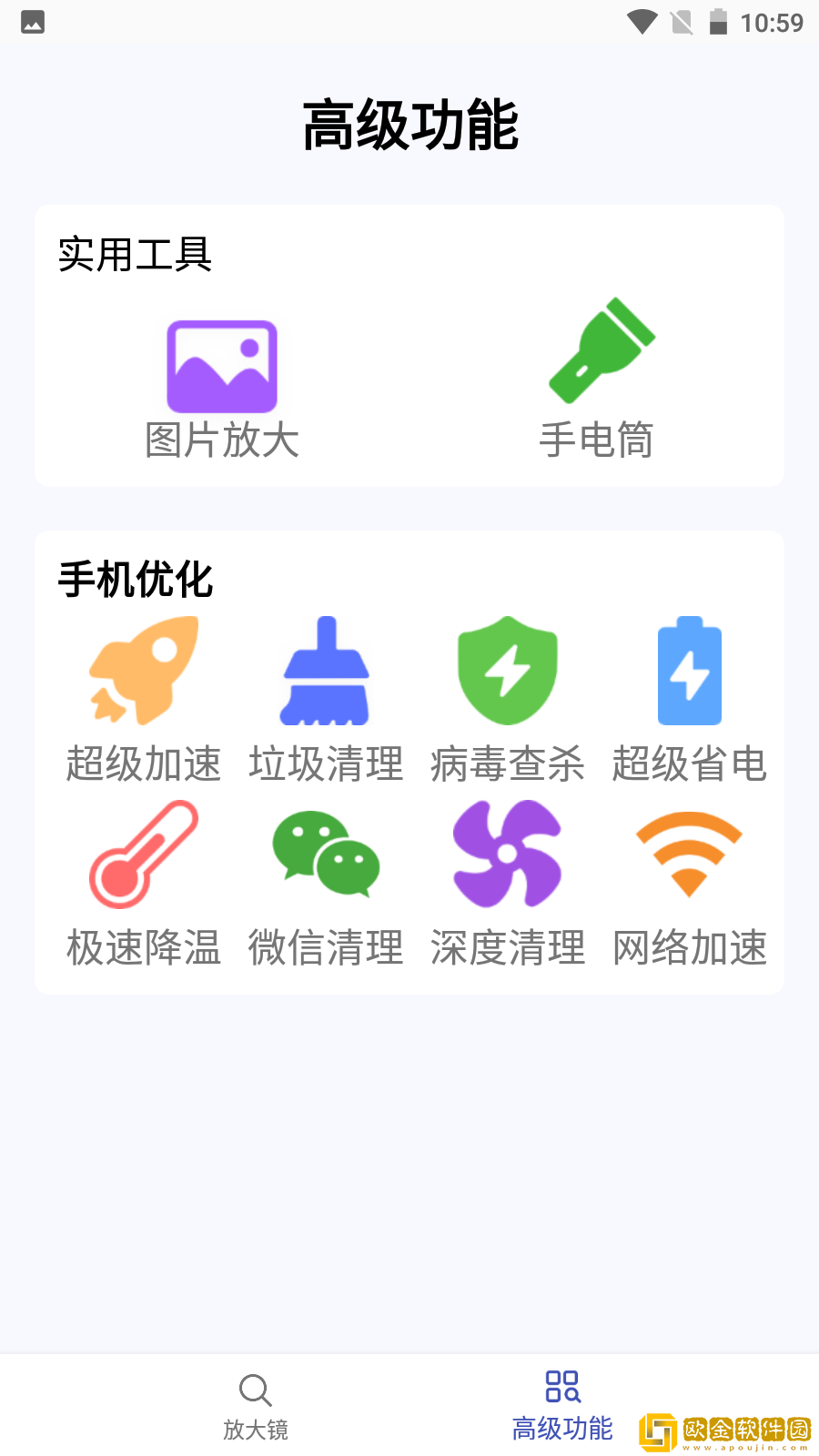The width and height of the screenshot is (819, 1456).
Task: Tap the green shield antivirus icon
Action: click(x=507, y=671)
